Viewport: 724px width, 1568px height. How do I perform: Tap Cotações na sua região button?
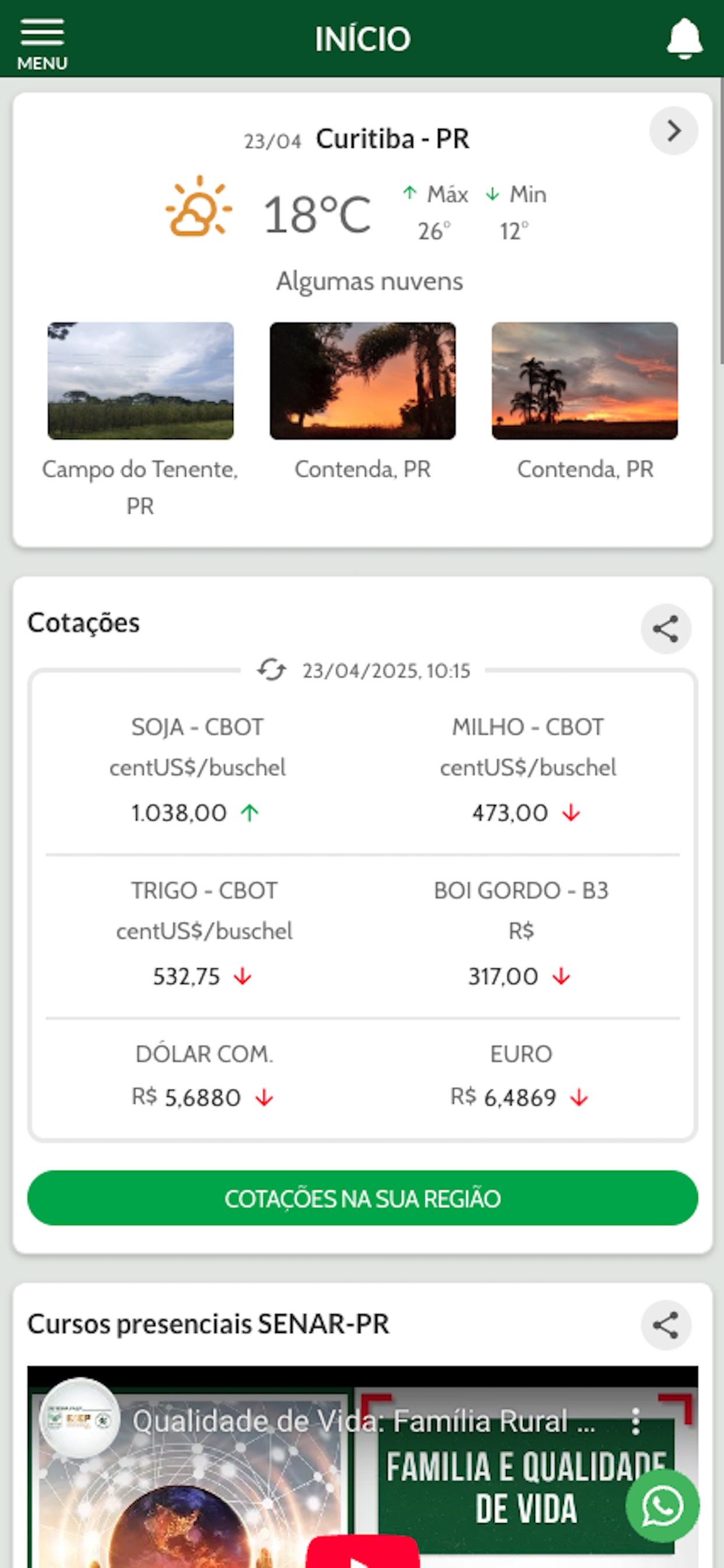coord(363,1198)
